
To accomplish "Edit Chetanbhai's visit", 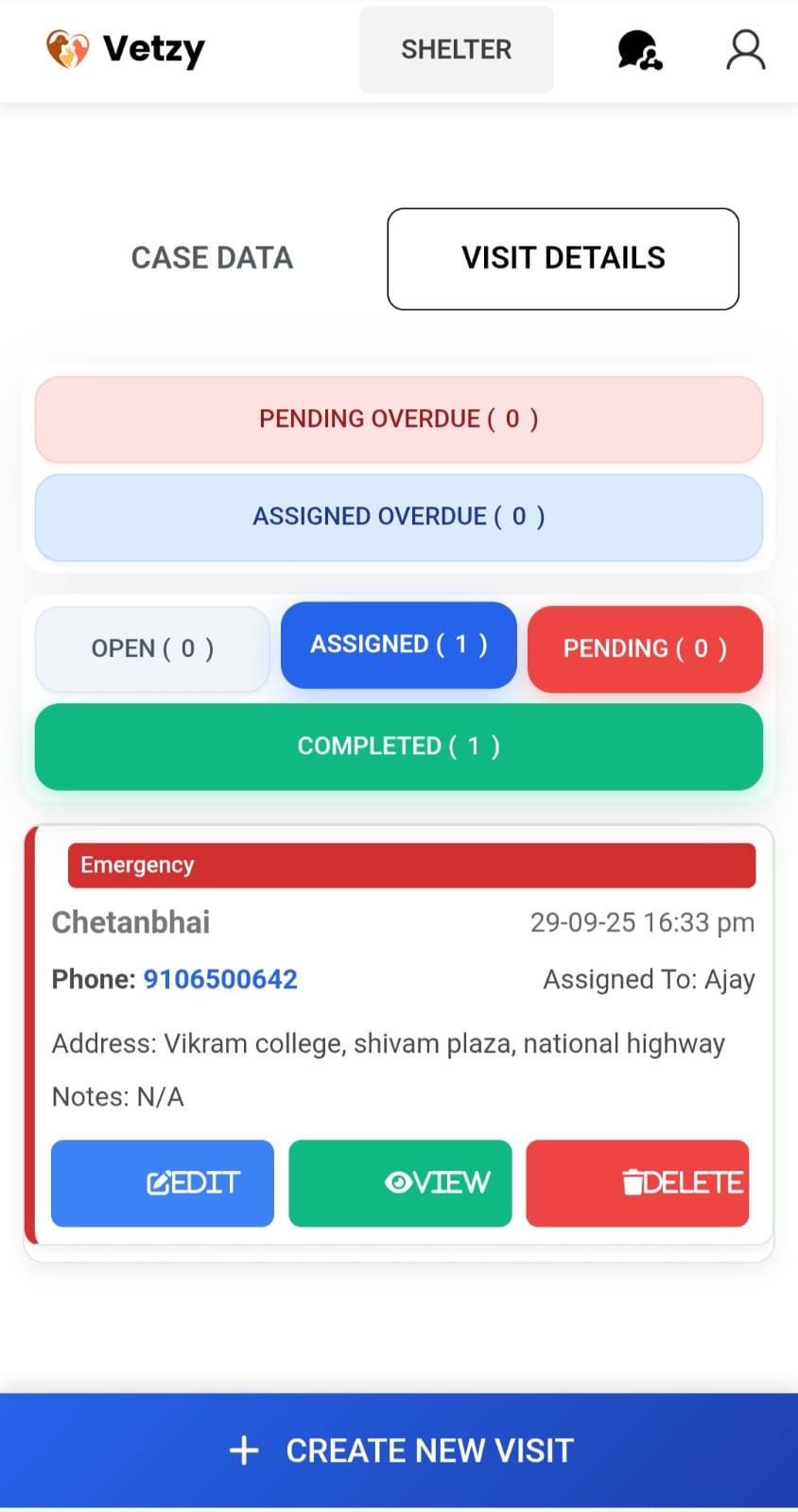I will (x=162, y=1182).
